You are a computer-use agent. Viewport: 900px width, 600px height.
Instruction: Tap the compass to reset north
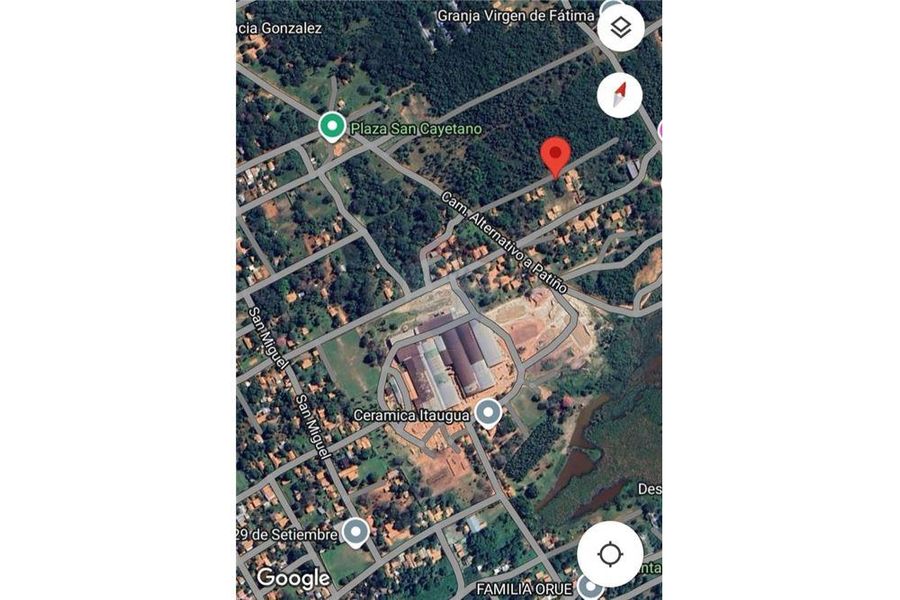click(x=620, y=96)
